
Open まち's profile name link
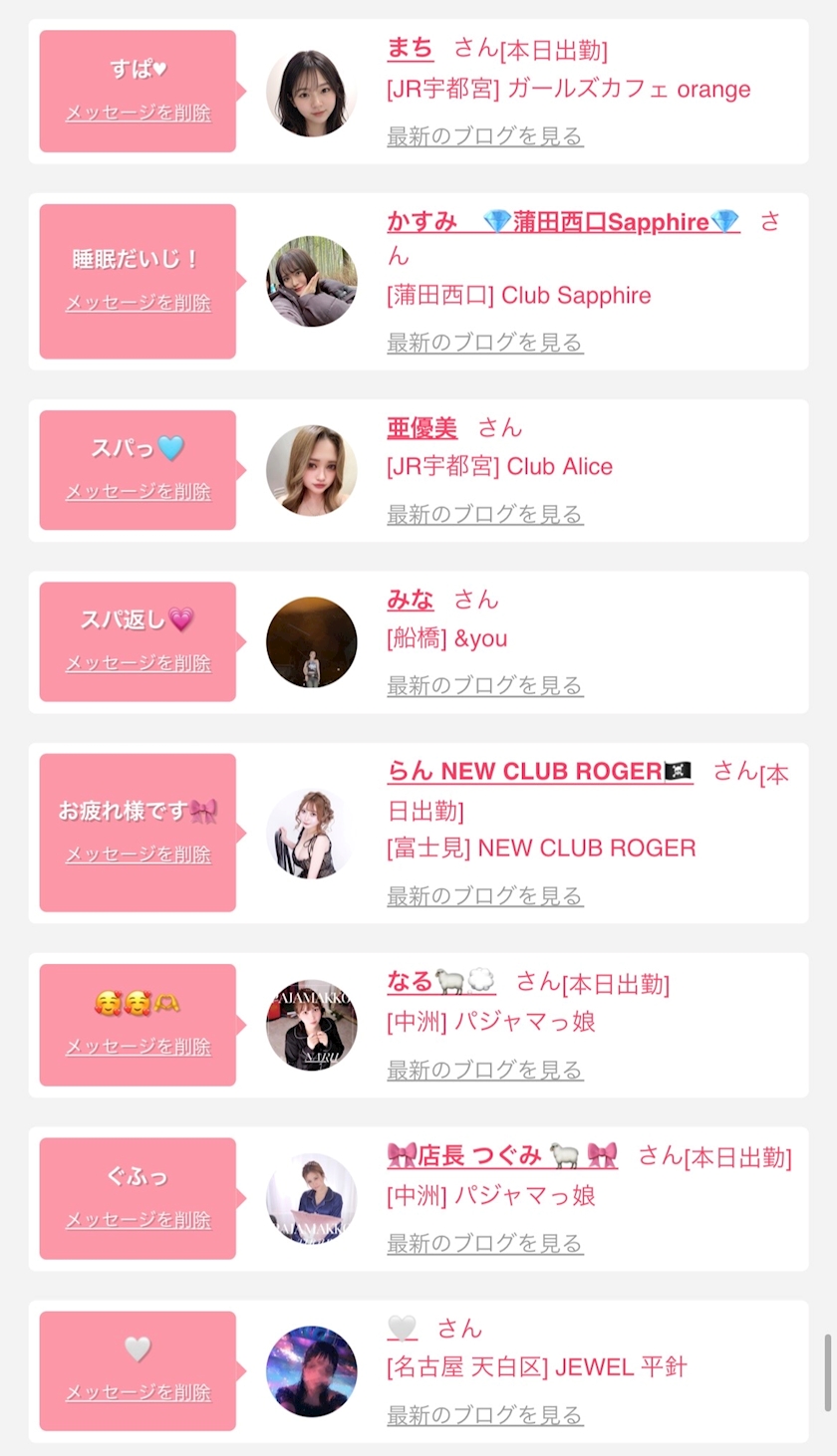tap(411, 48)
